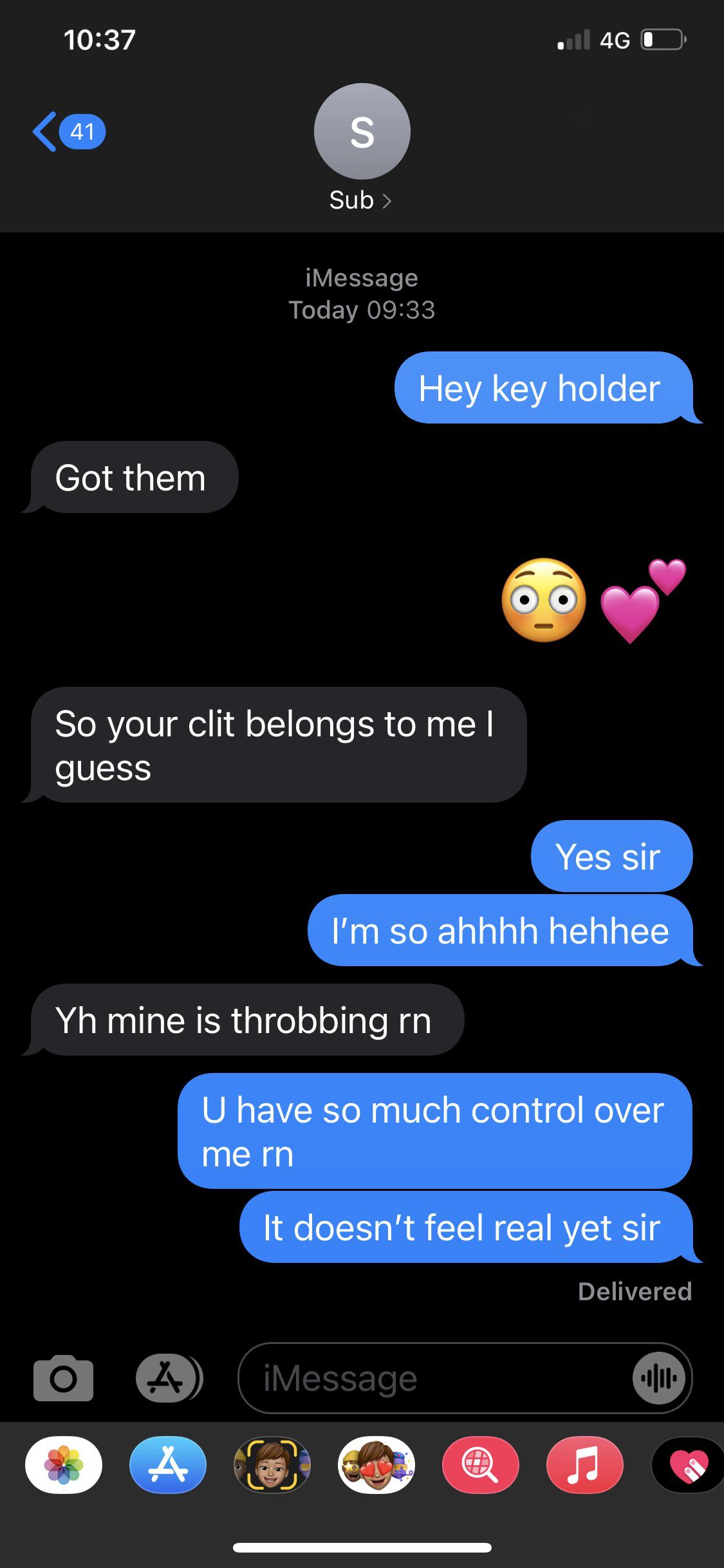The width and height of the screenshot is (724, 1568).
Task: Select the 'Got them' received message
Action: click(x=131, y=477)
